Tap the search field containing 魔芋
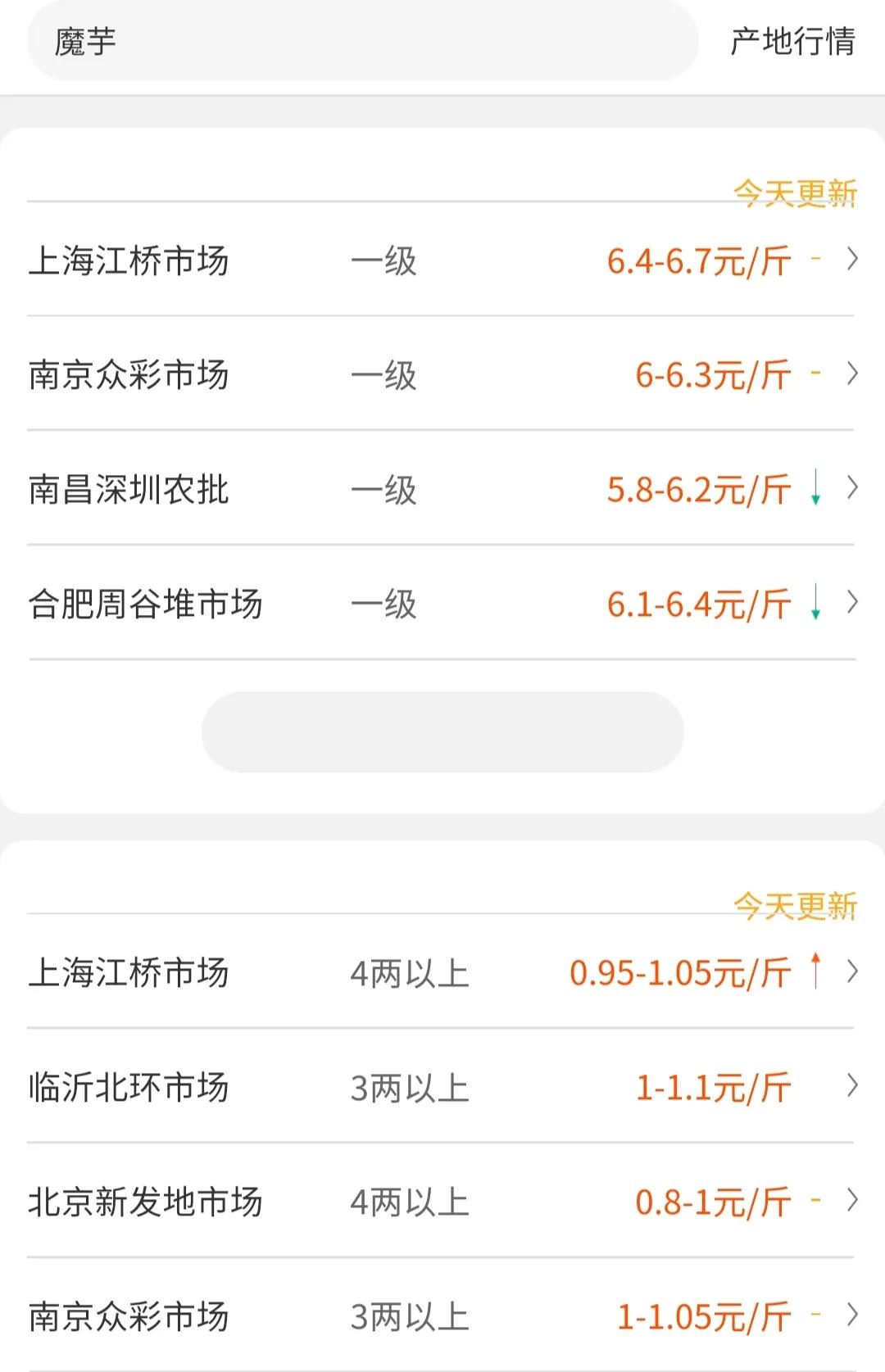 [x=362, y=41]
